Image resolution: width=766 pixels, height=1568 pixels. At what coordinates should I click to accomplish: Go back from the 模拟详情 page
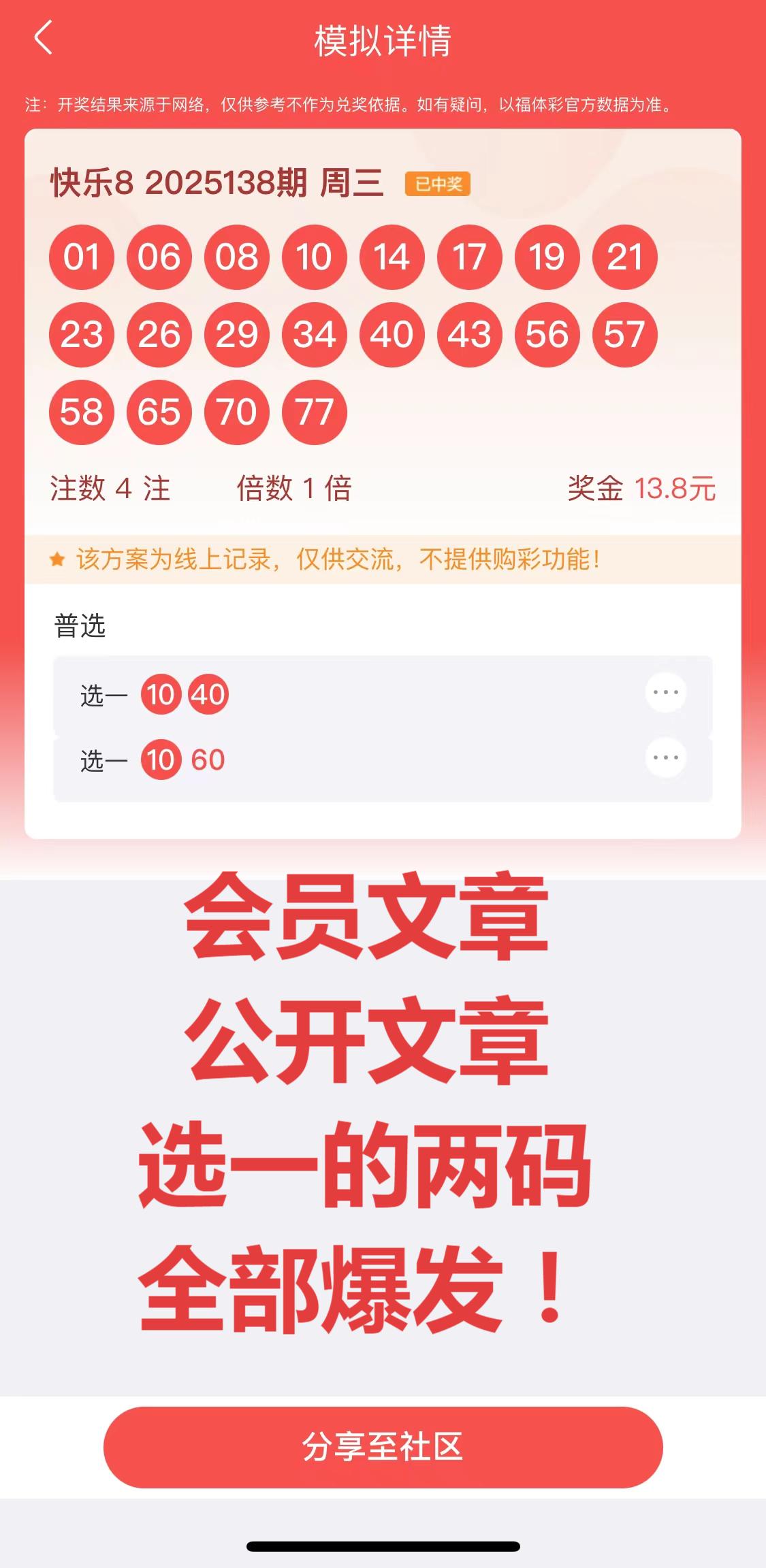(x=43, y=38)
